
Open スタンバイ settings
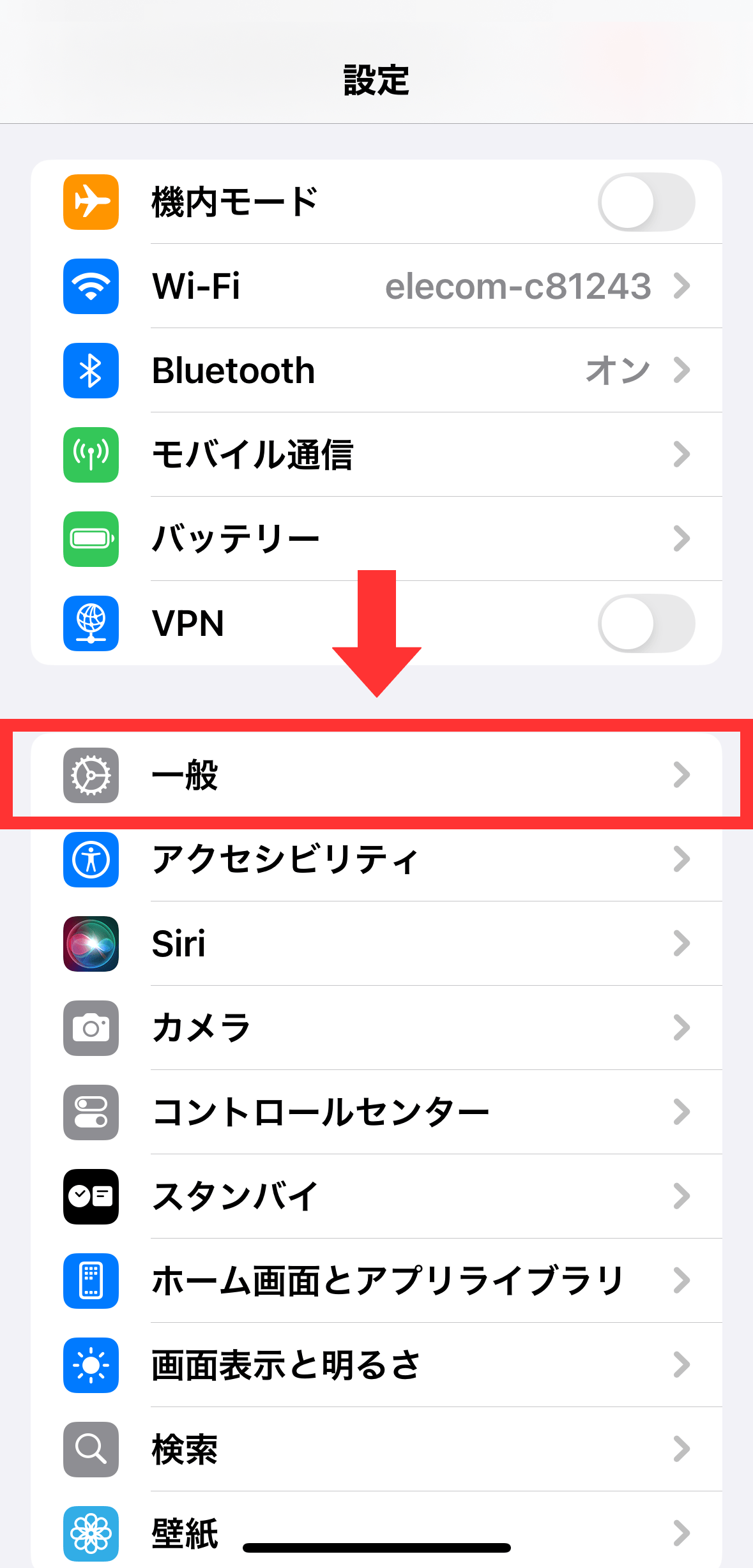(376, 1196)
